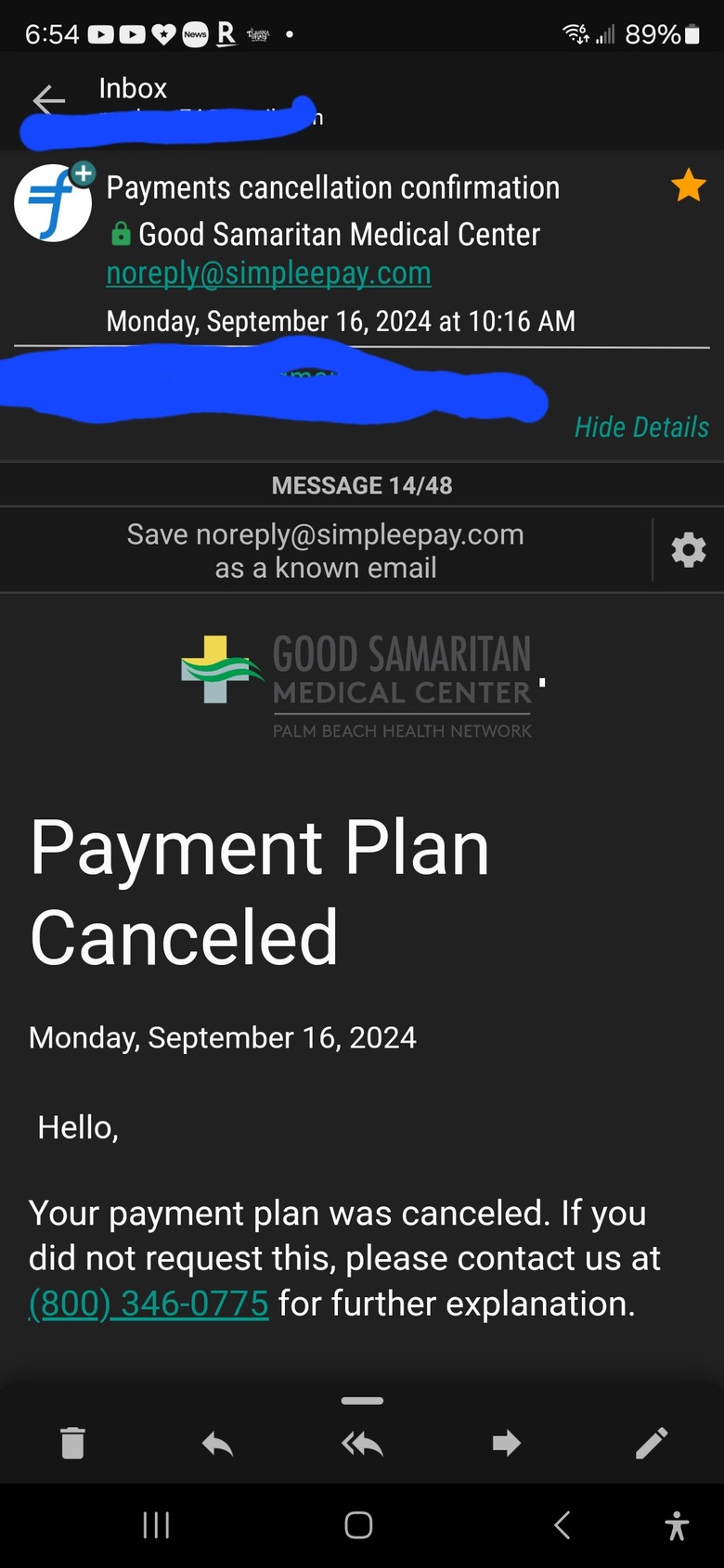
Task: Go to the home screen
Action: click(358, 1524)
